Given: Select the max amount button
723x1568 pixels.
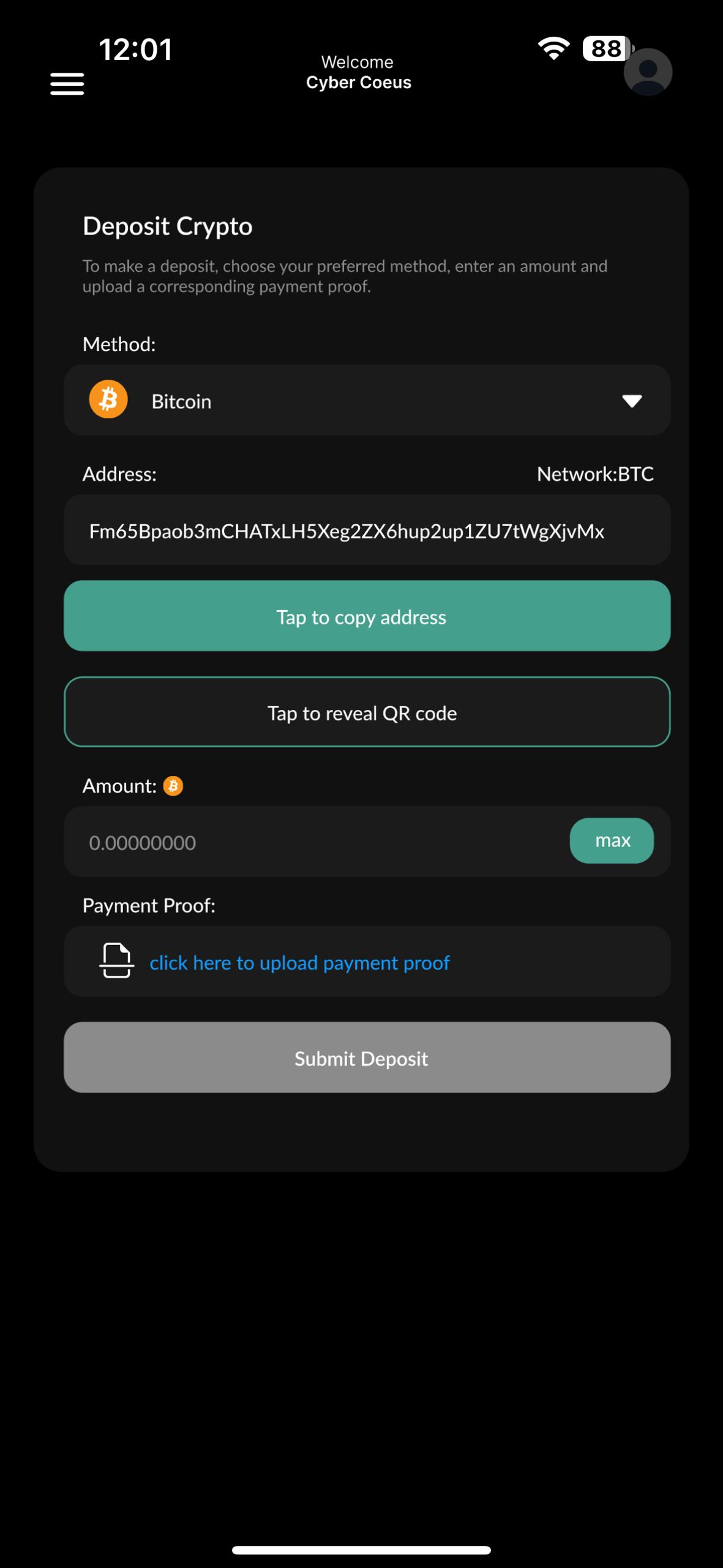Looking at the screenshot, I should [x=612, y=841].
